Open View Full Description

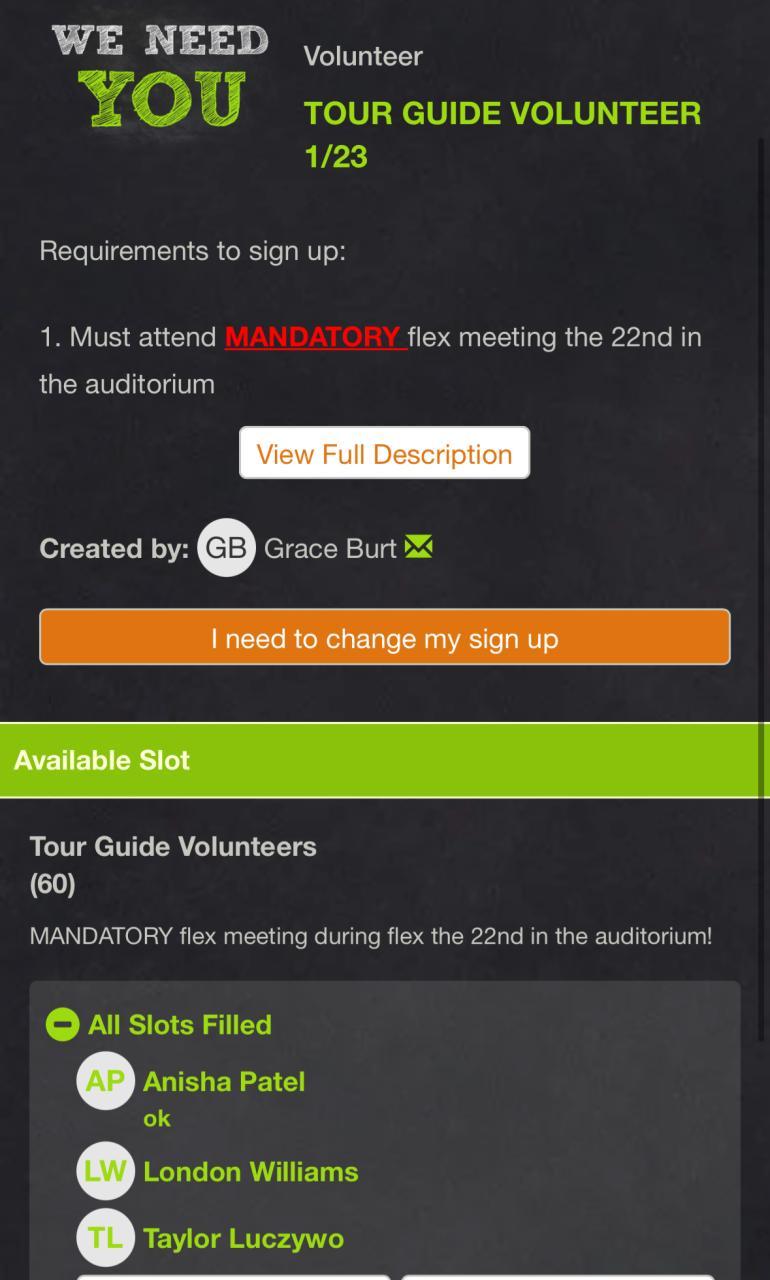384,453
